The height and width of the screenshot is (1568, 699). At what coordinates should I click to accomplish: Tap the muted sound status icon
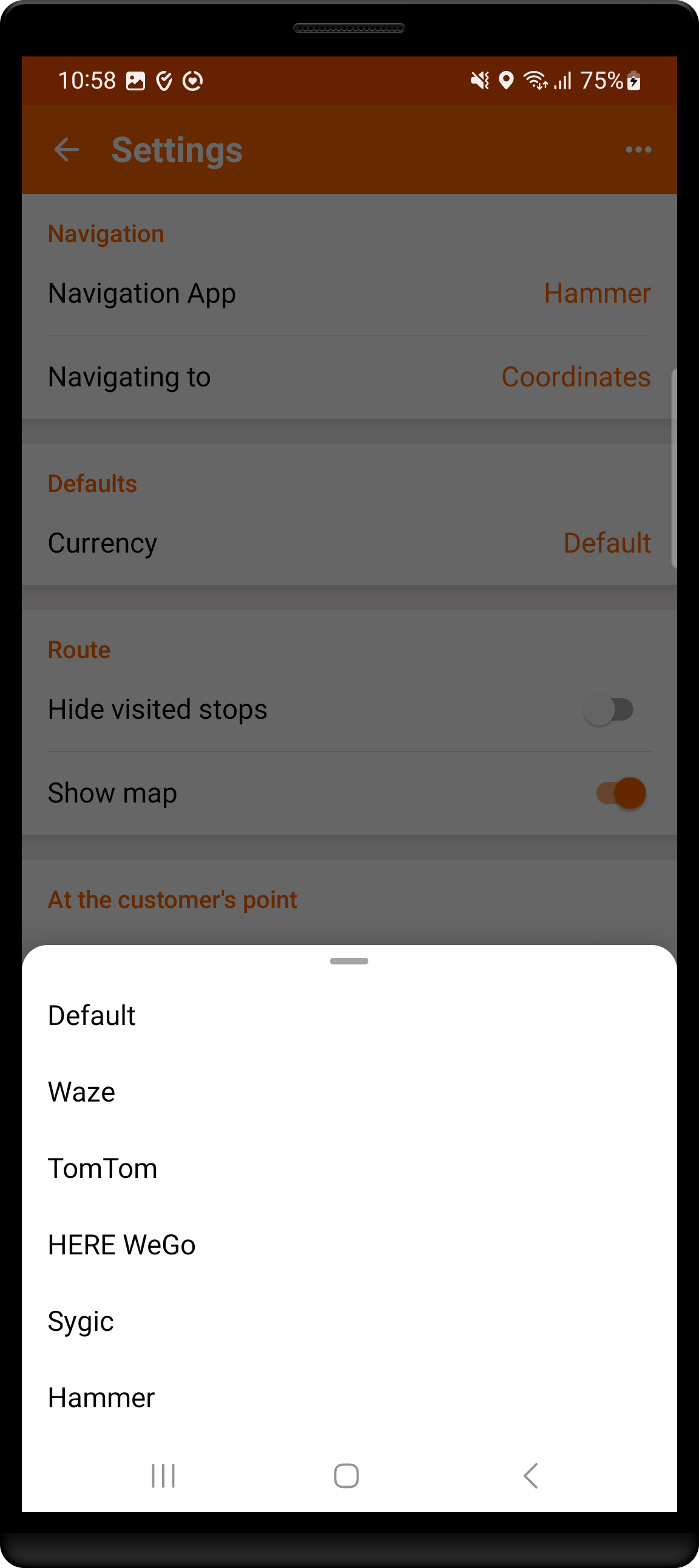[480, 79]
